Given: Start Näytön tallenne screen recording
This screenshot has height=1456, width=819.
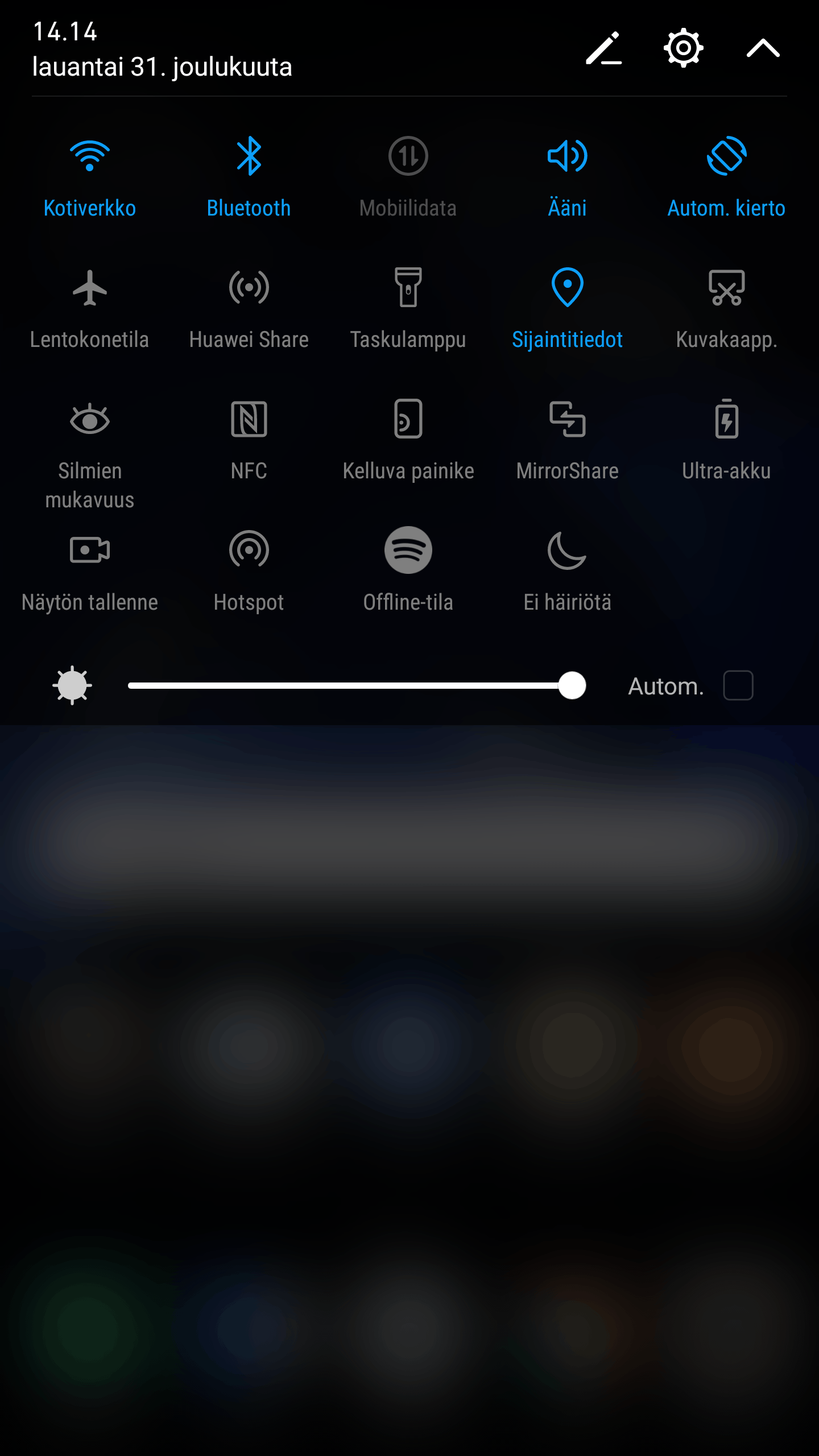Looking at the screenshot, I should [90, 551].
